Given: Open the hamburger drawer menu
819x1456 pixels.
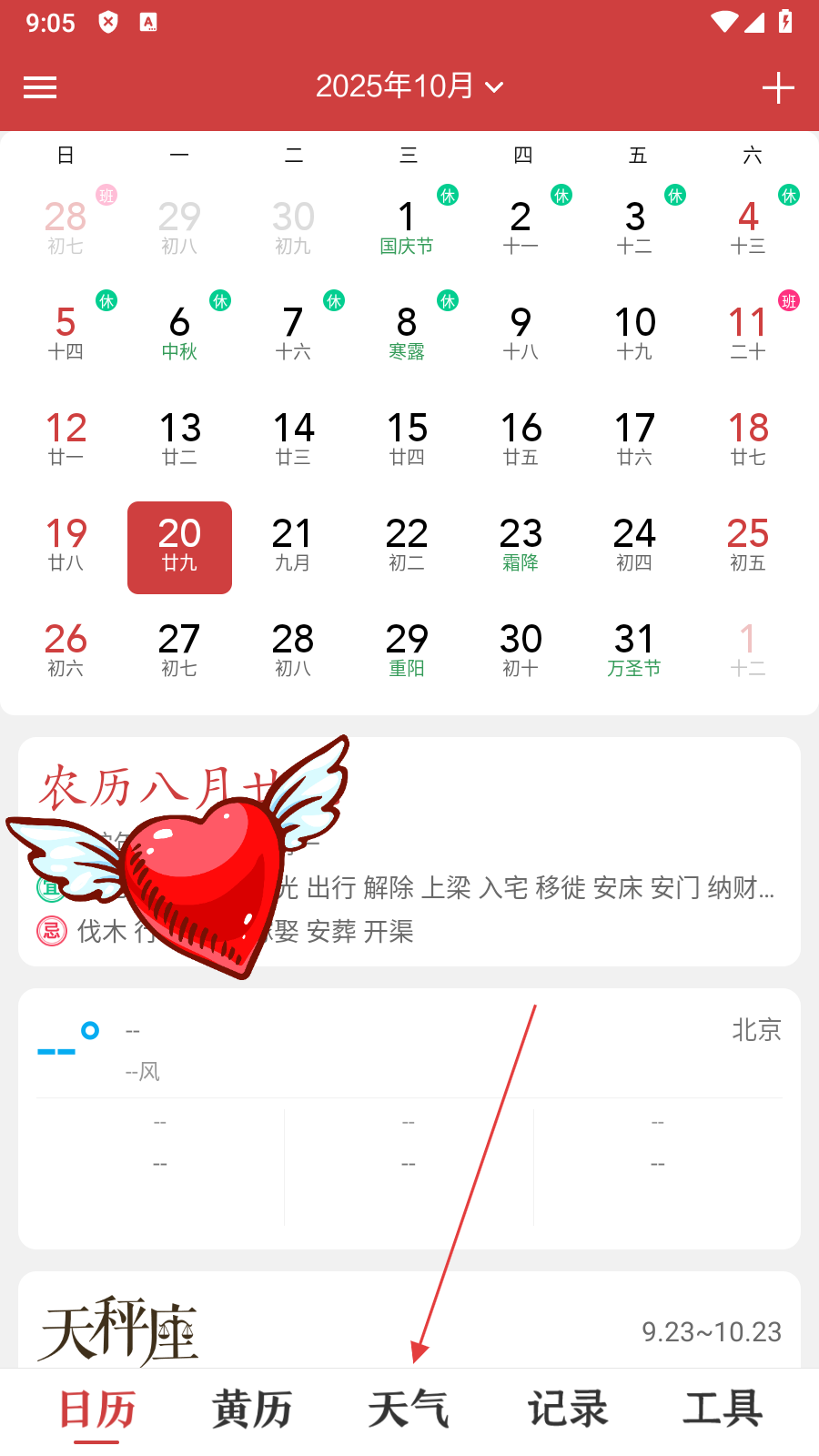Looking at the screenshot, I should point(40,87).
